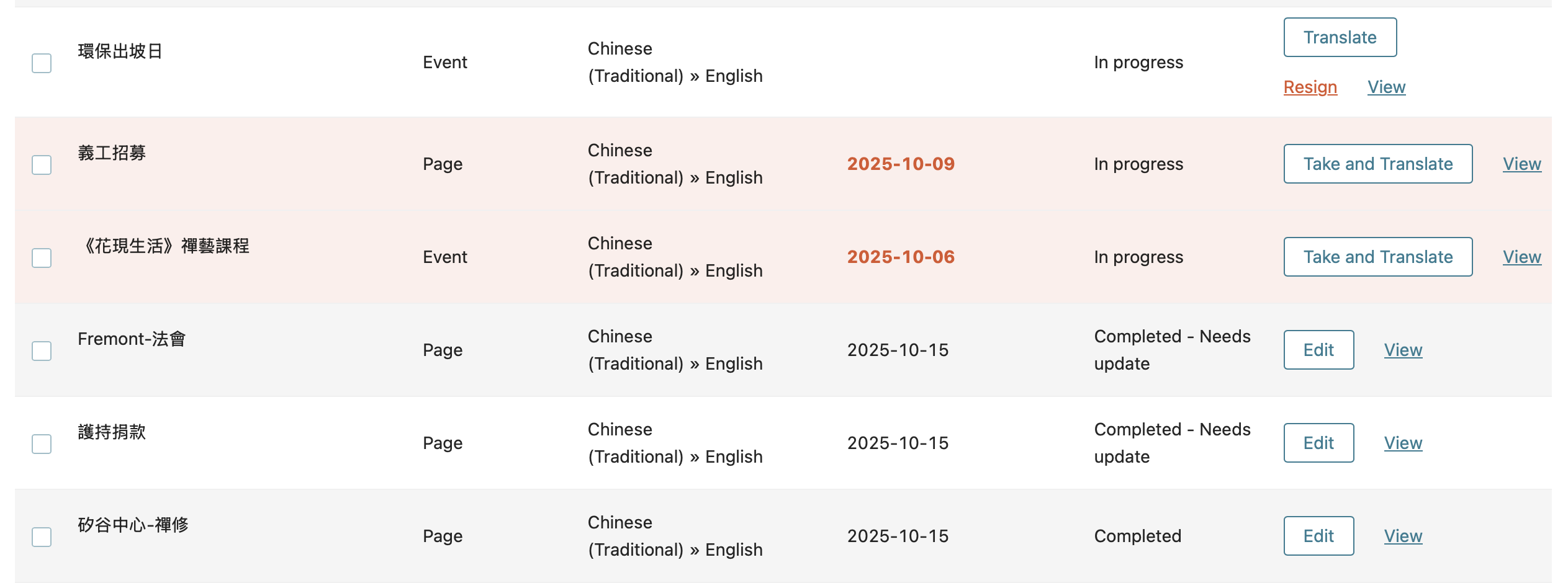View the 義工招募 page
Screen dimensions: 1568x583
click(1521, 164)
